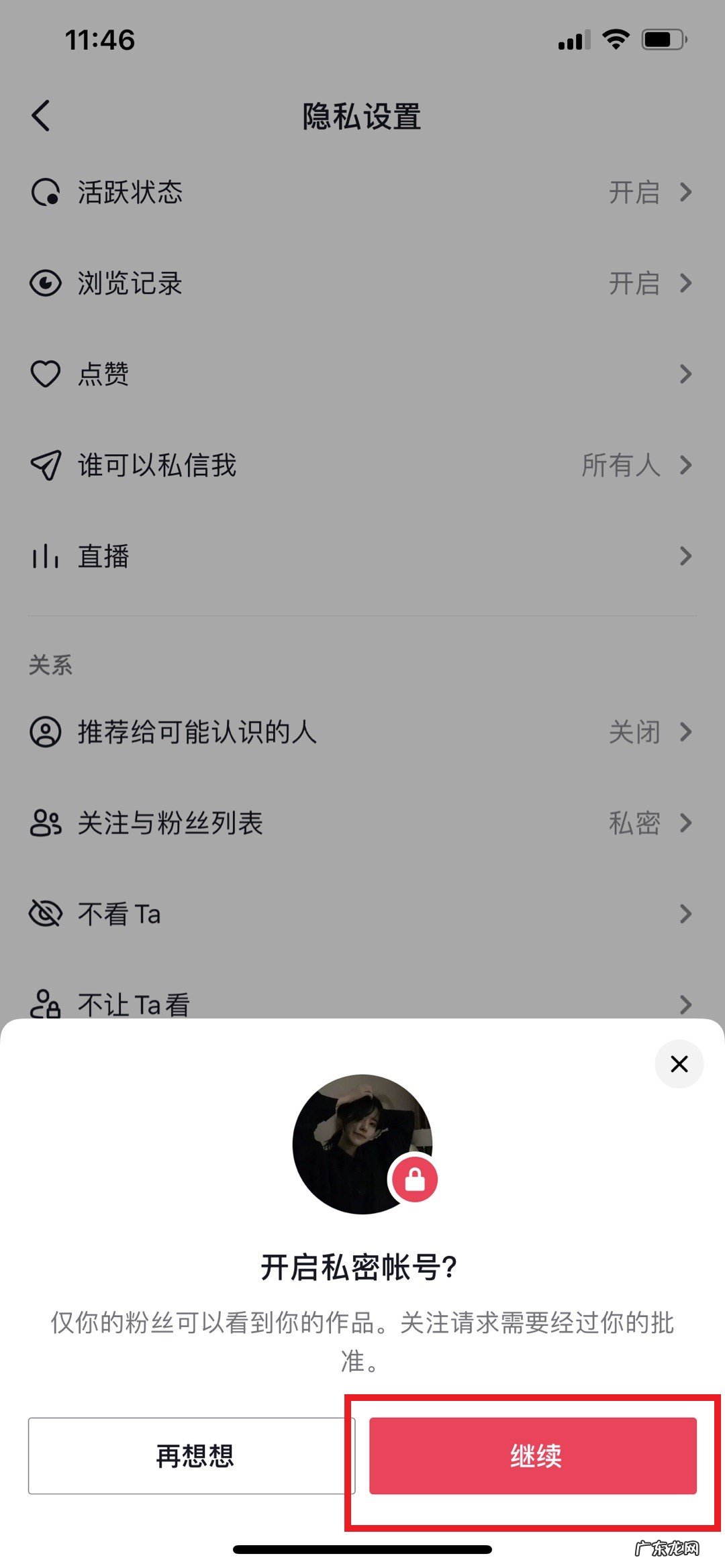Open 直播 privacy setting

click(362, 556)
